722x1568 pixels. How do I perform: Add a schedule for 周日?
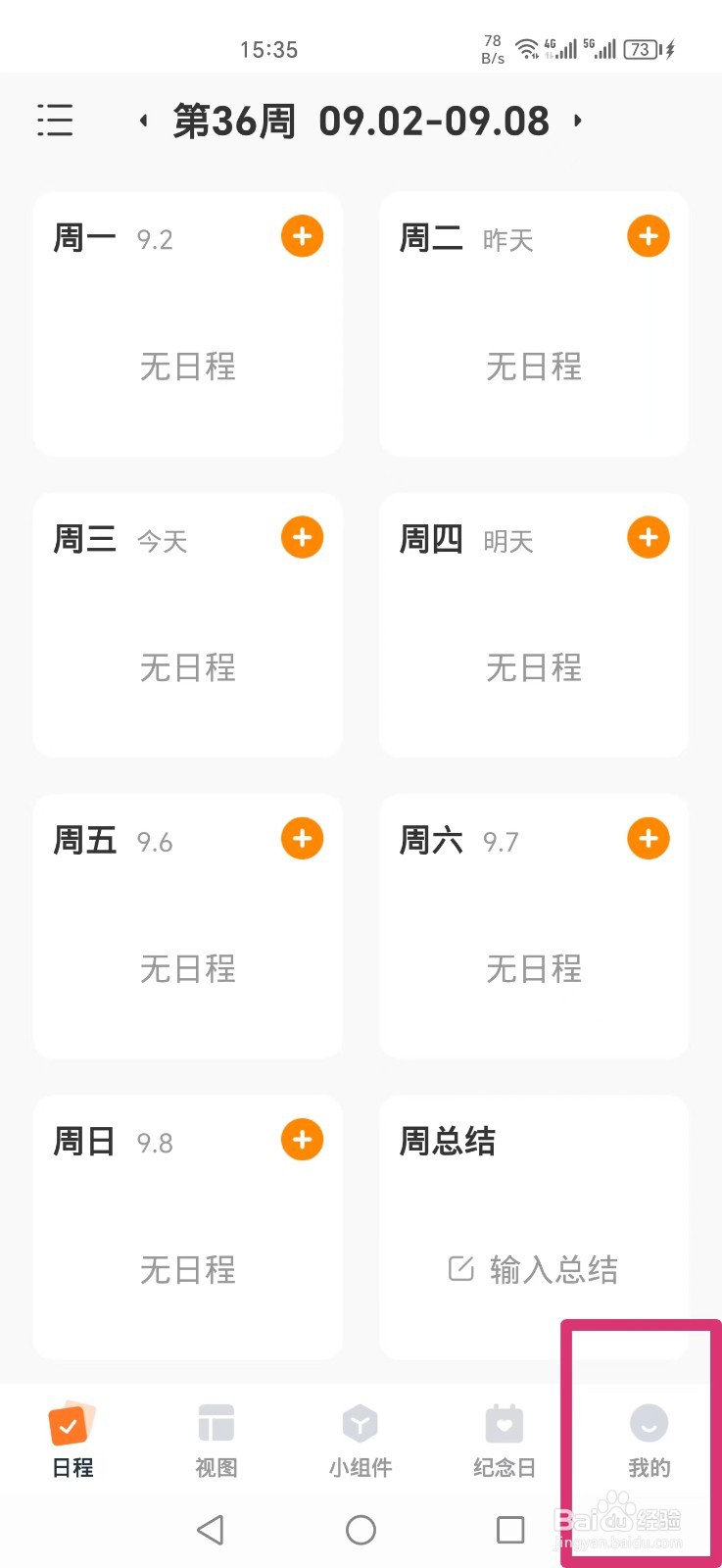[303, 1140]
